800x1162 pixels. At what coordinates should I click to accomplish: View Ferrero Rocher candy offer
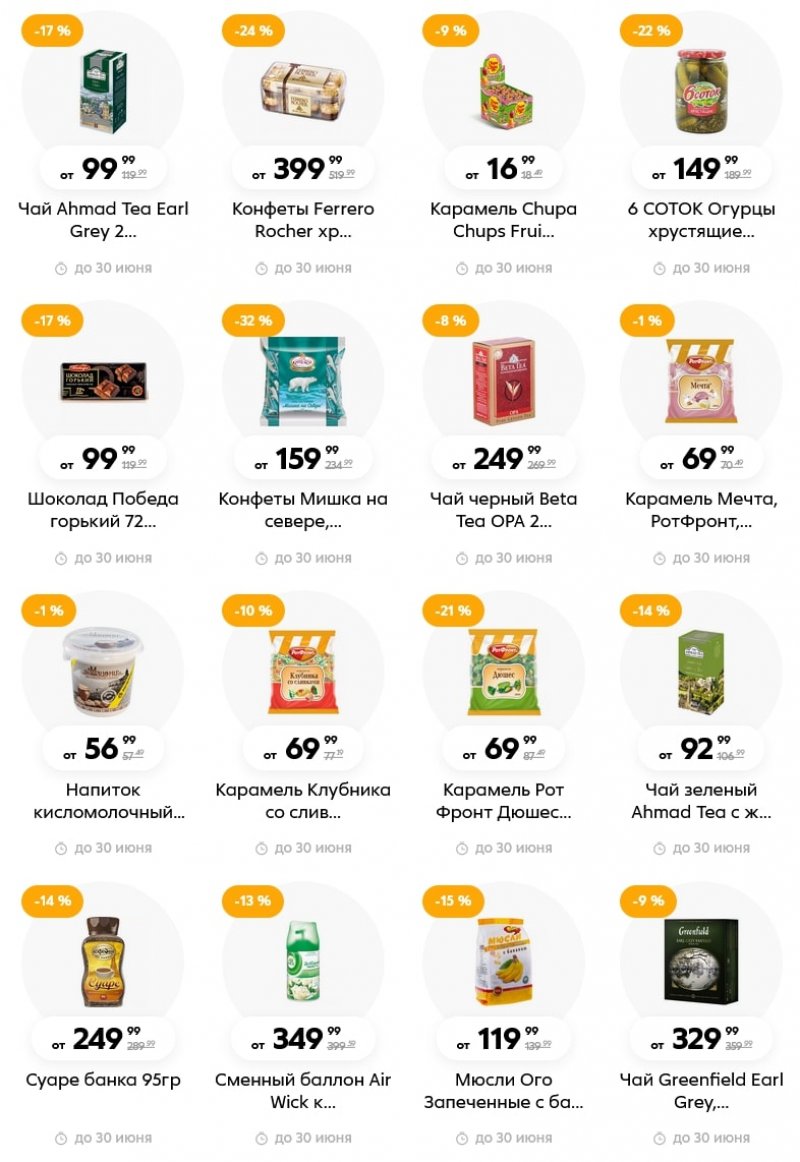click(x=303, y=220)
